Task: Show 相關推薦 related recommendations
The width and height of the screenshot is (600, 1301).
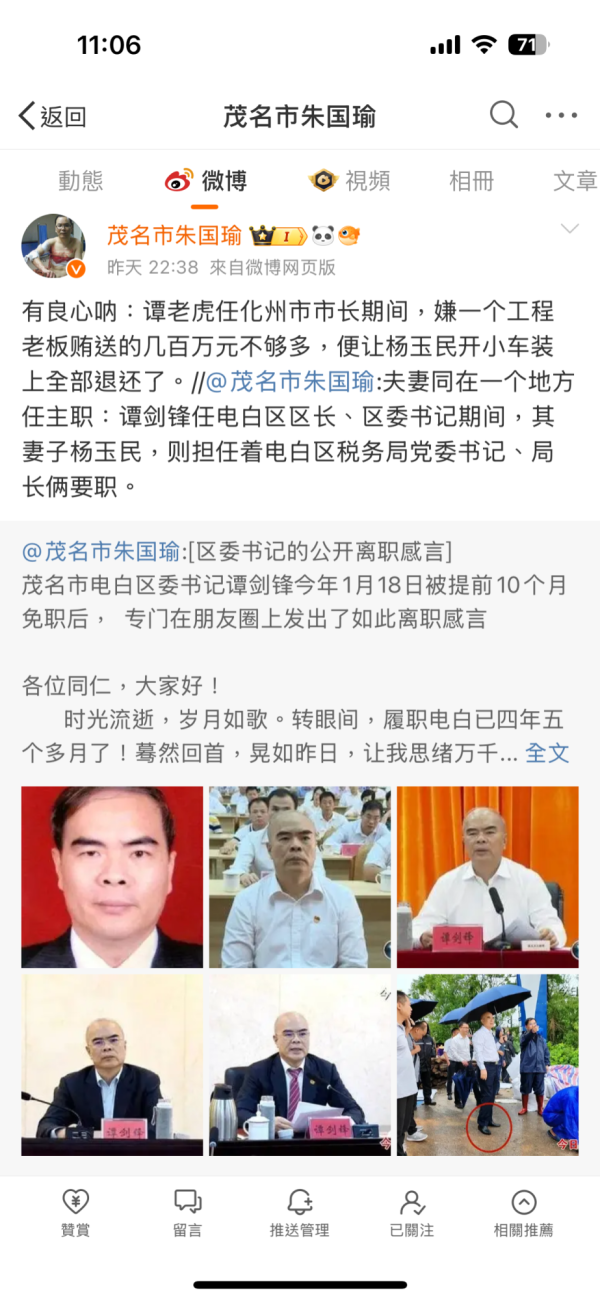Action: coord(523,1212)
